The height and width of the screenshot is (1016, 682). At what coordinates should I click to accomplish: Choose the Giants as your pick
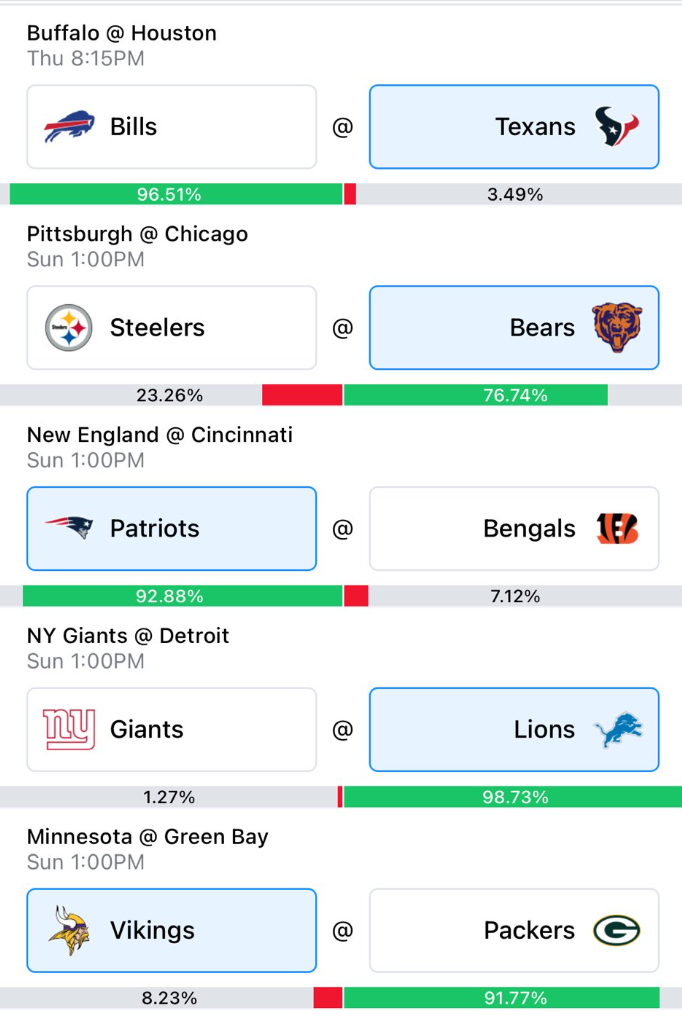(x=172, y=730)
